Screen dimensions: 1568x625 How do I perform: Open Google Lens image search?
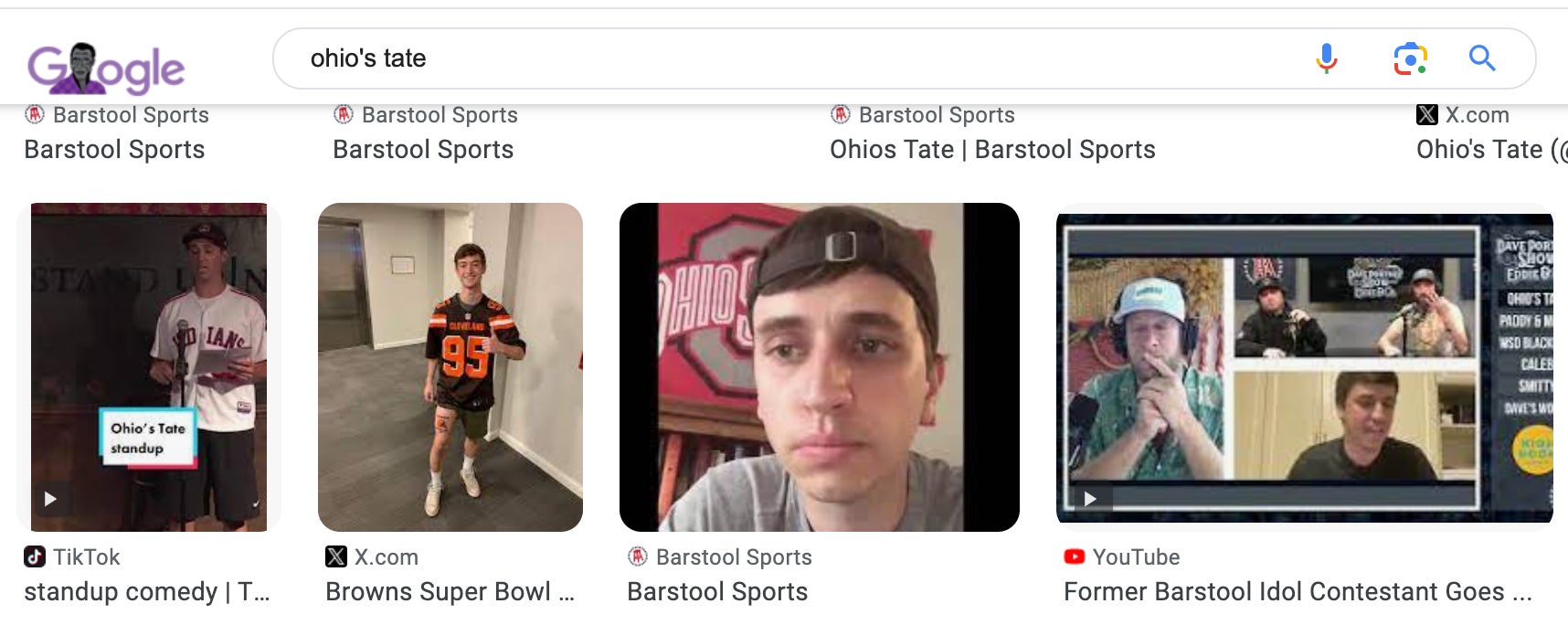1410,58
